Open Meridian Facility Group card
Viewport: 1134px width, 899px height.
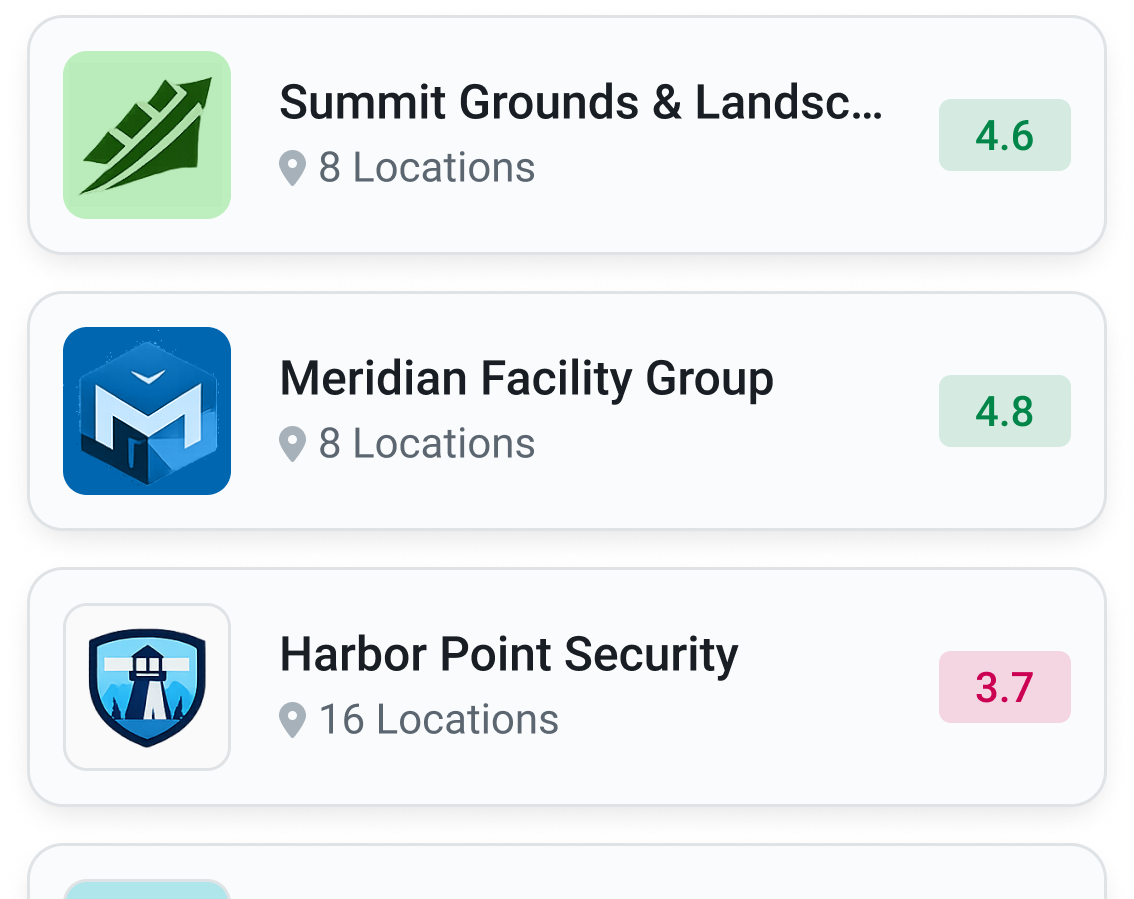(x=567, y=411)
